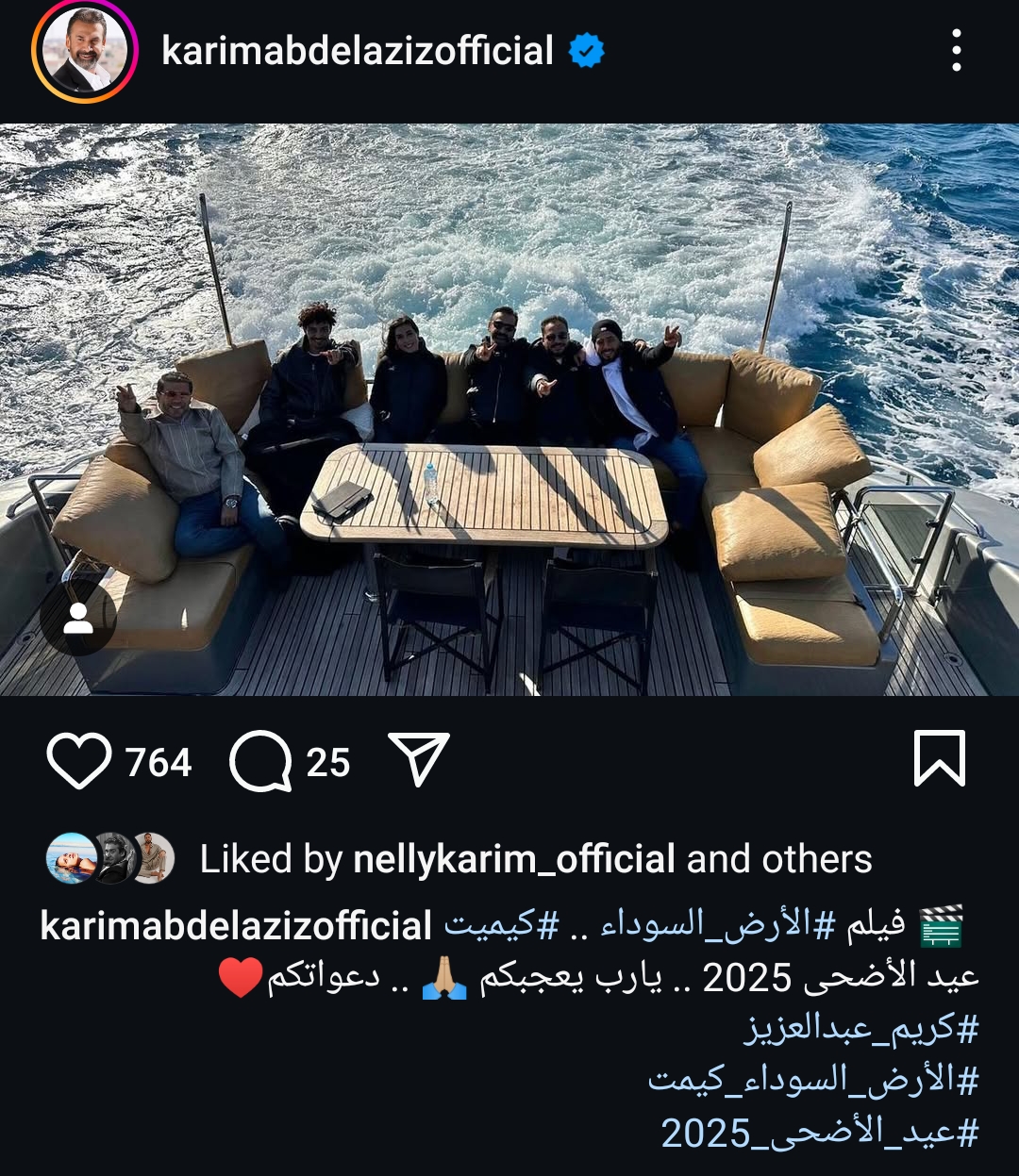Share this post via the paper plane

click(419, 760)
